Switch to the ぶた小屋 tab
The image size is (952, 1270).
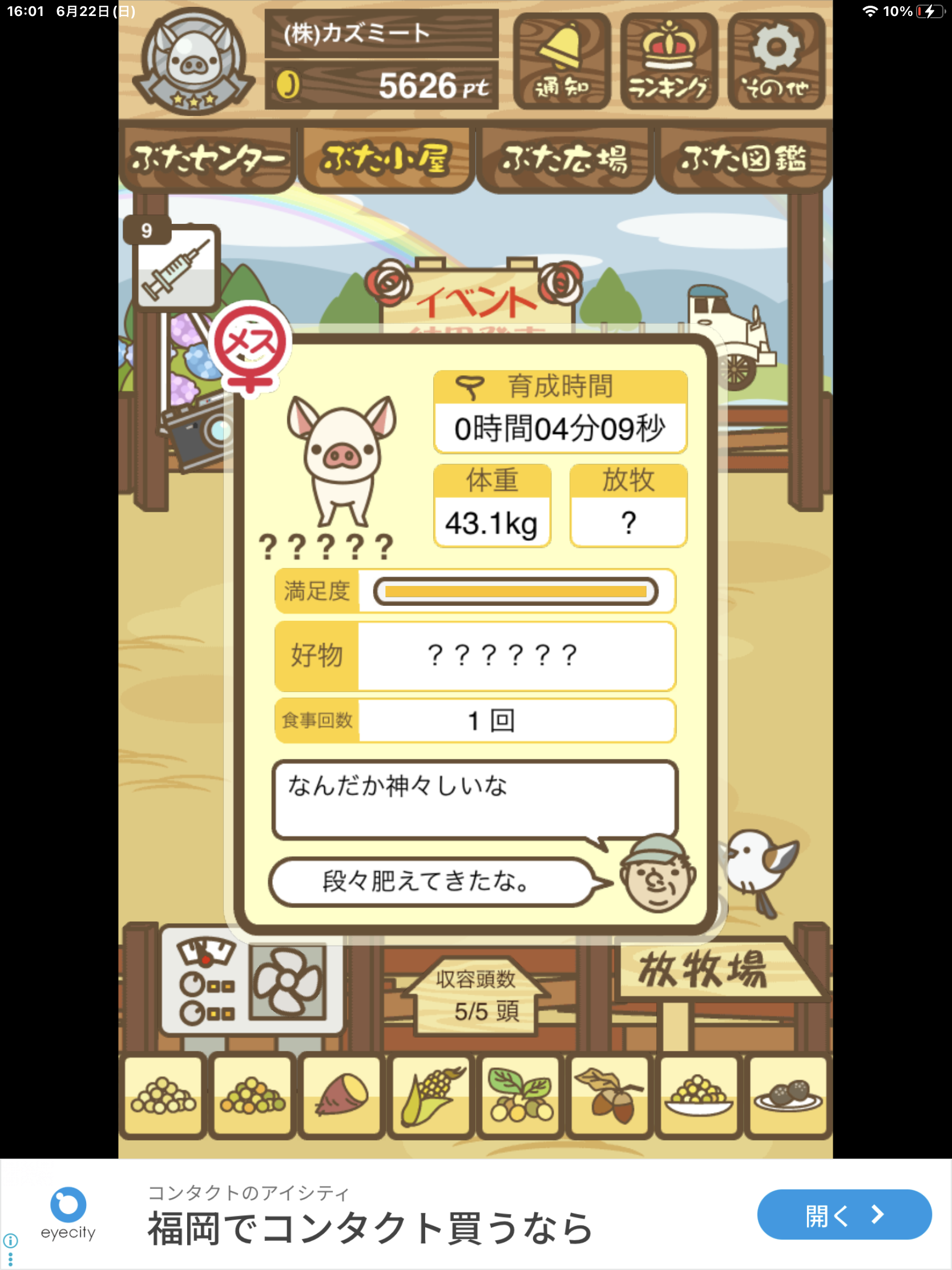386,160
